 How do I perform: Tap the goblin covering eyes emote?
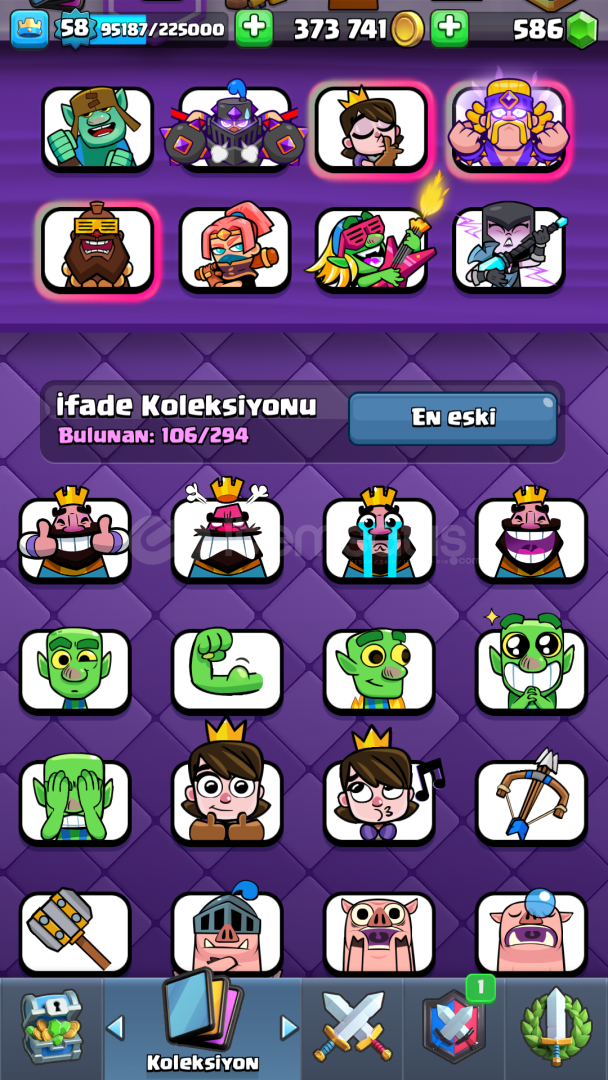click(74, 800)
